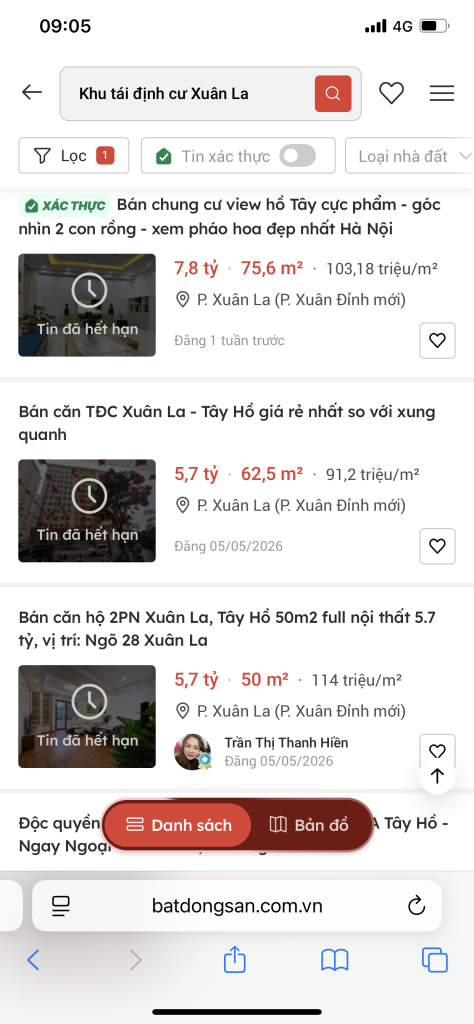Save the 7,8 tỷ listing to favorites

[437, 340]
